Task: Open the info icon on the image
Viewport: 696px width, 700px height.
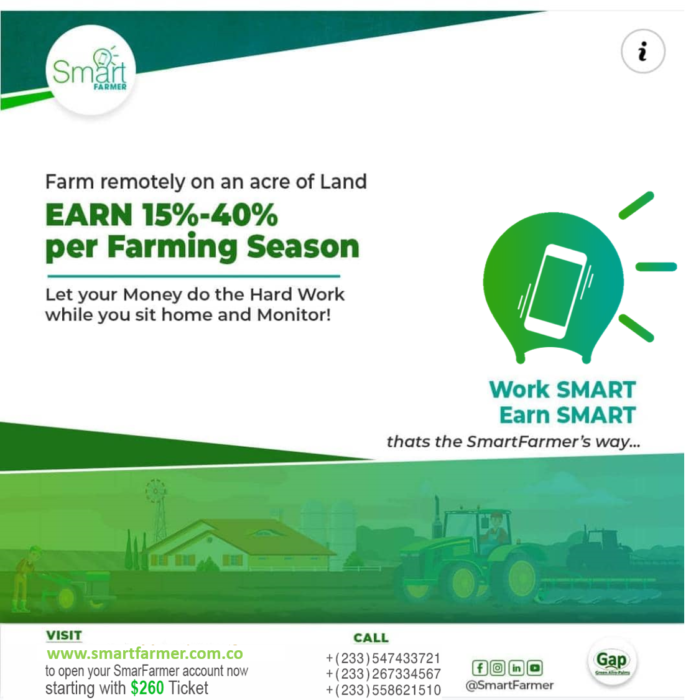Action: pyautogui.click(x=642, y=52)
